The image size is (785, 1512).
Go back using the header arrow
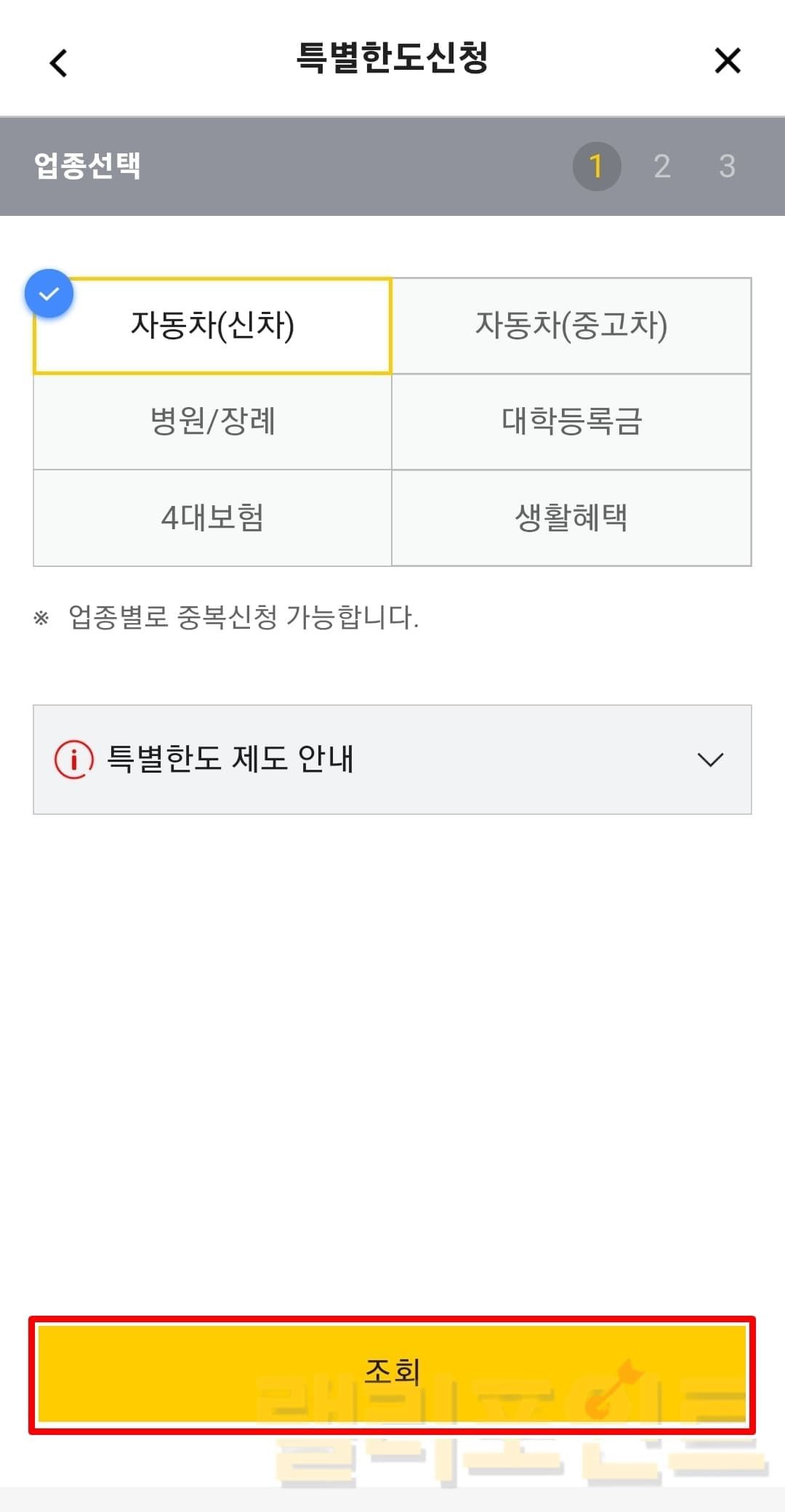59,63
